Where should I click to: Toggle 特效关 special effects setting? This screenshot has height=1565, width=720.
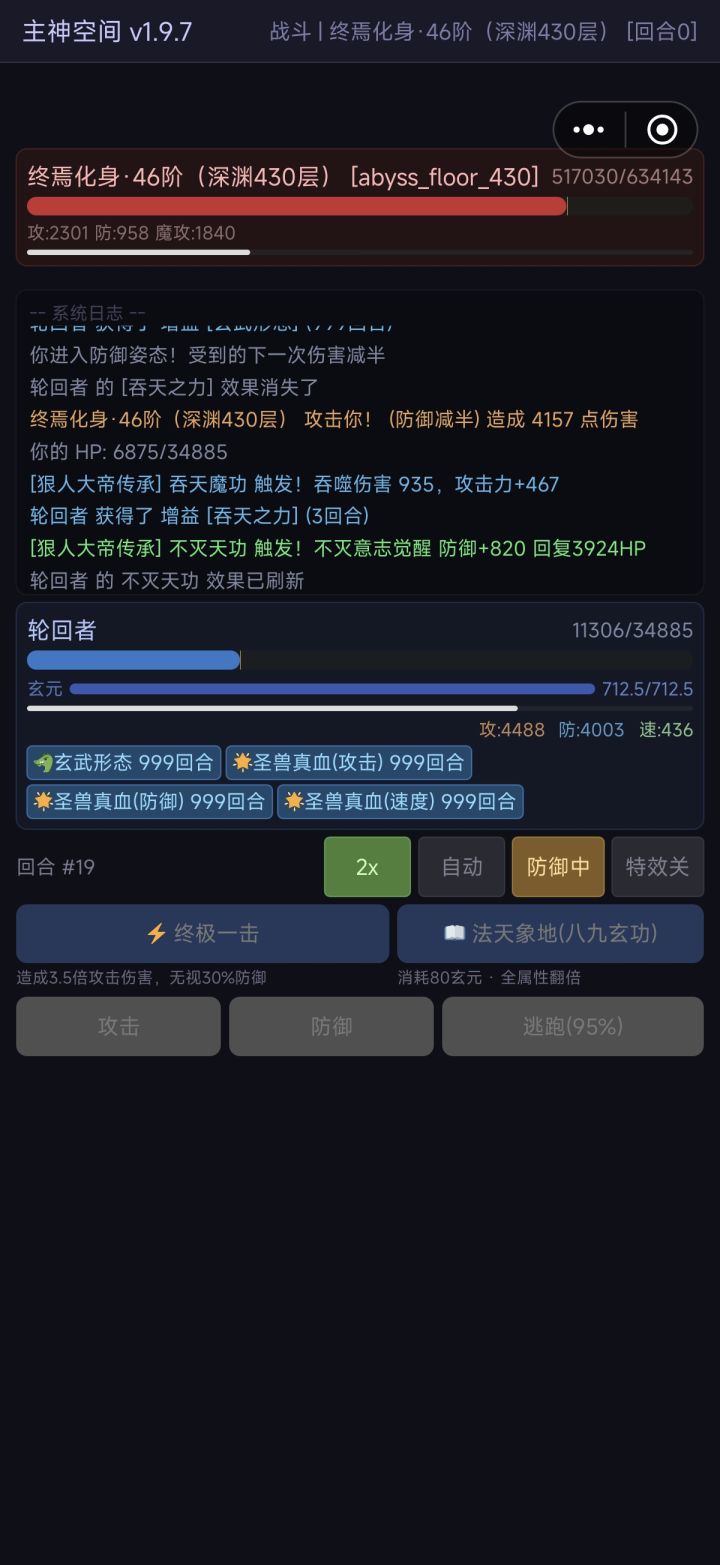(657, 866)
